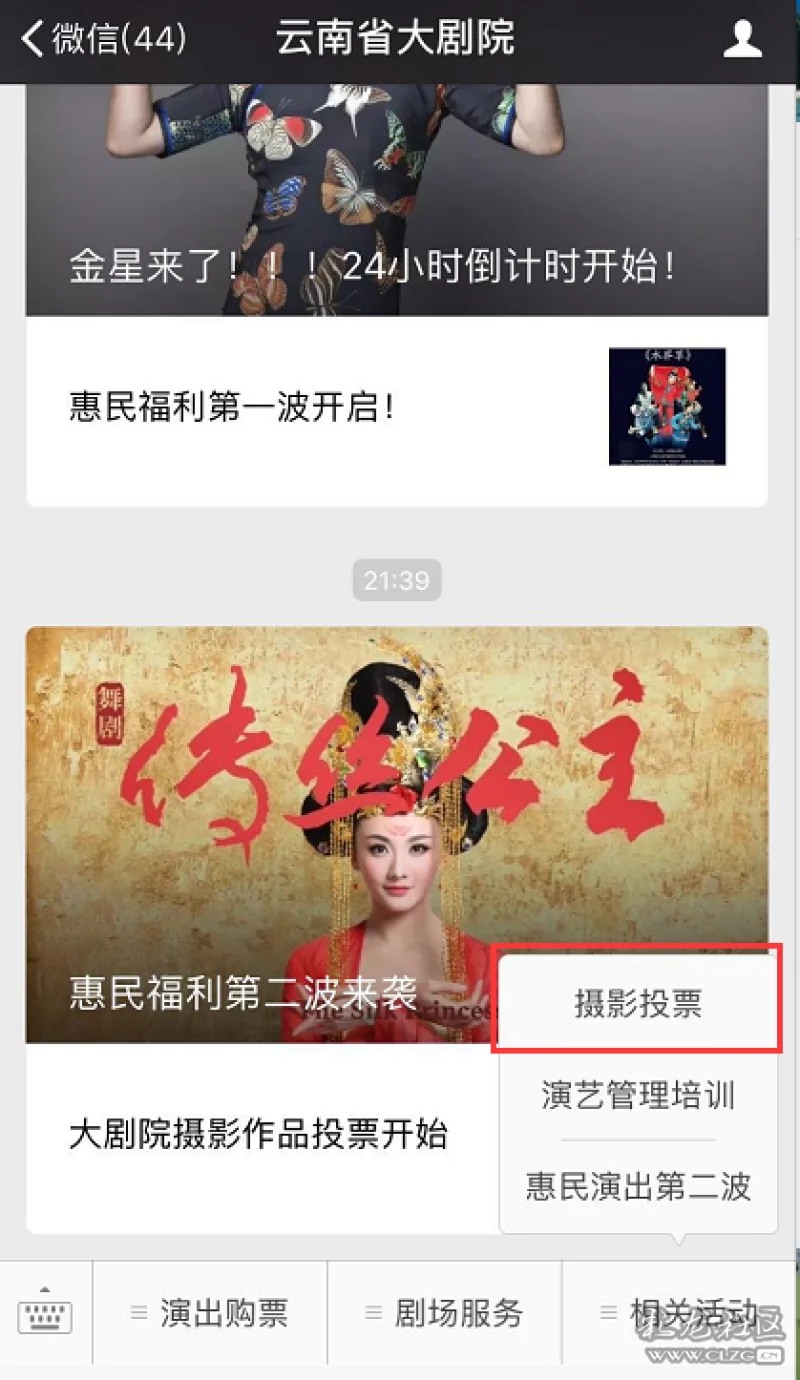
Task: Select 演艺管理培训 from the popup menu
Action: click(x=637, y=1095)
